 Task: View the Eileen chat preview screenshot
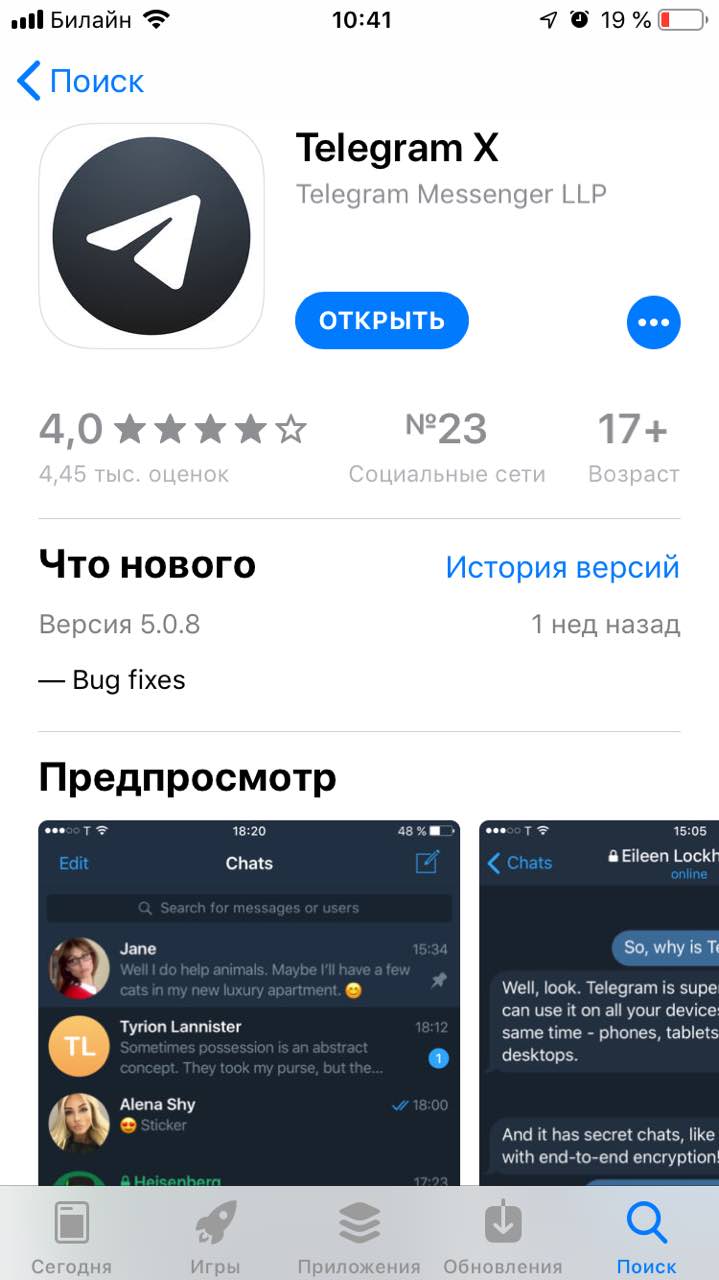pyautogui.click(x=600, y=1000)
